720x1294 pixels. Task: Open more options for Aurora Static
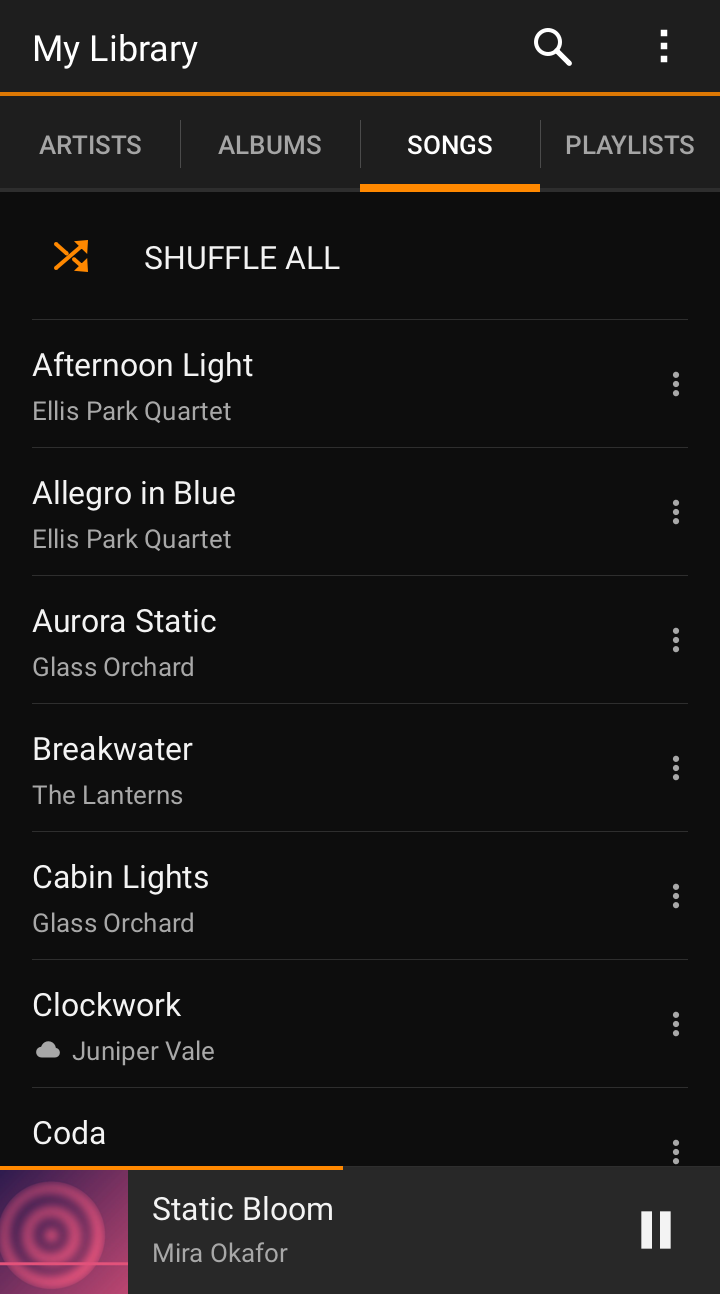click(x=676, y=640)
